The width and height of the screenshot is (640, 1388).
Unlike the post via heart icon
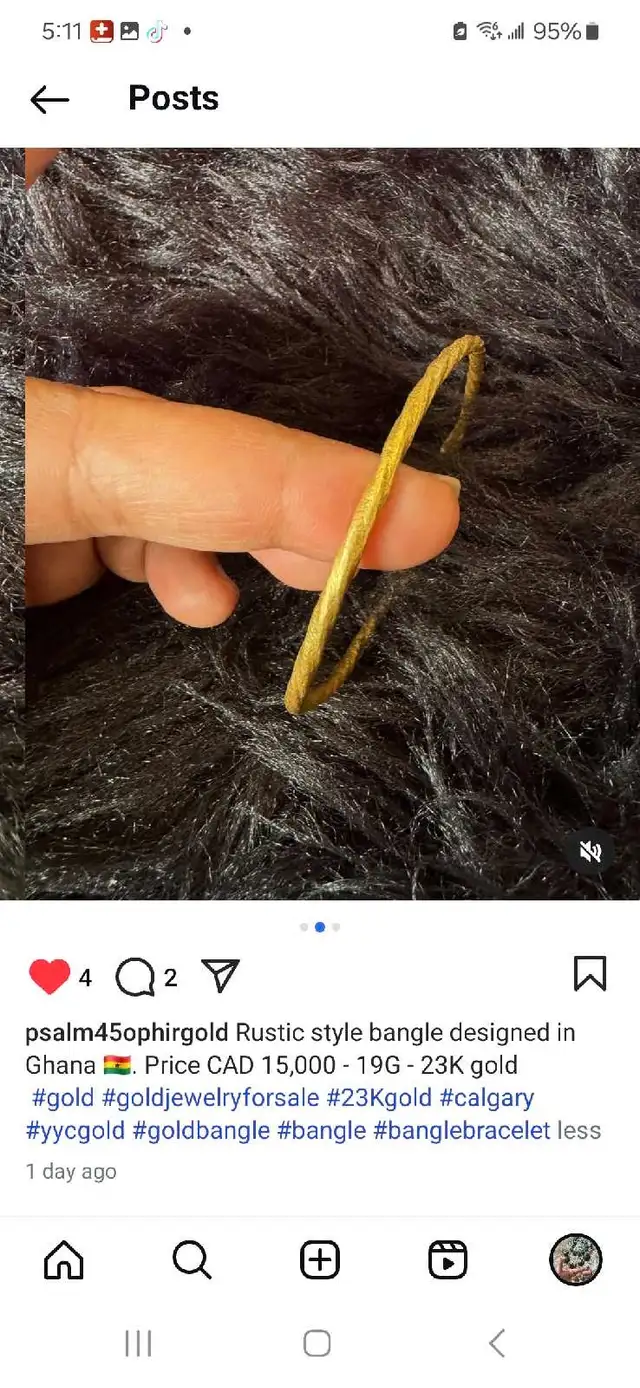[x=49, y=977]
